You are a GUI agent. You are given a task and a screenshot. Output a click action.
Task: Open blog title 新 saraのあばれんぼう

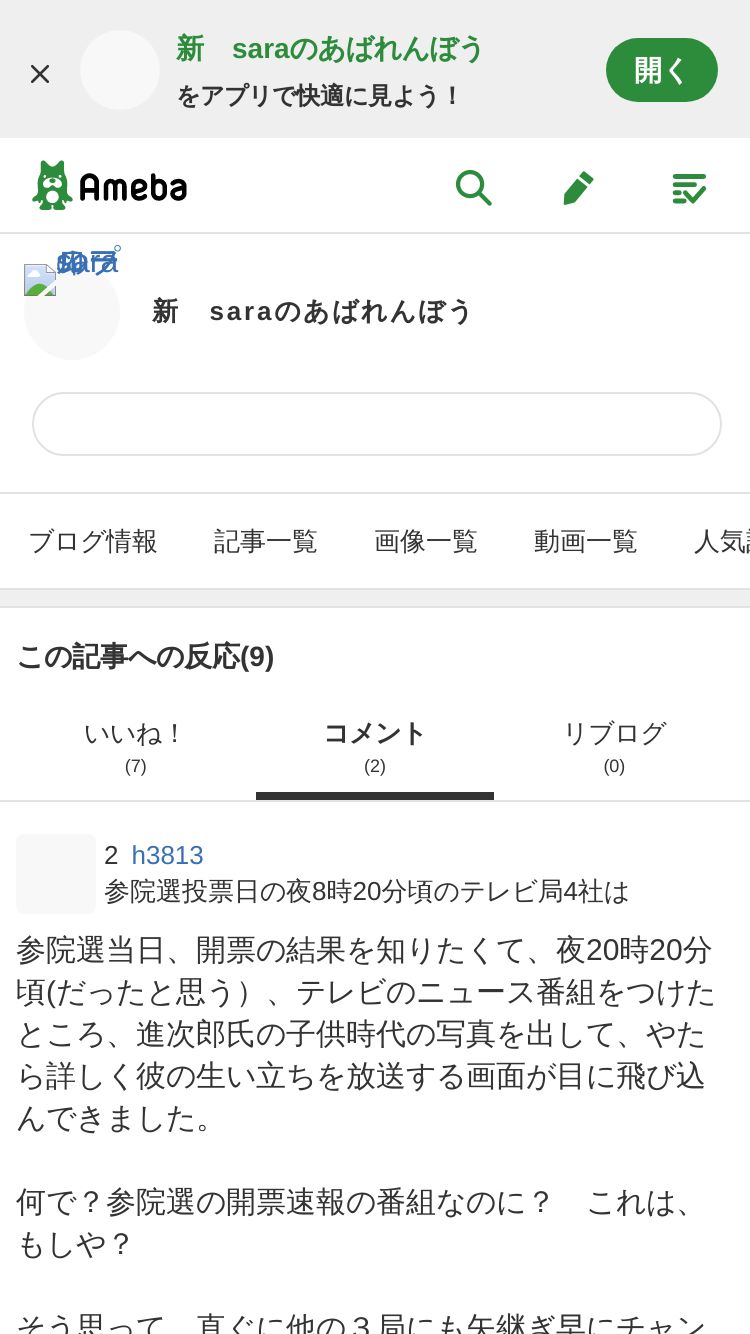[312, 311]
